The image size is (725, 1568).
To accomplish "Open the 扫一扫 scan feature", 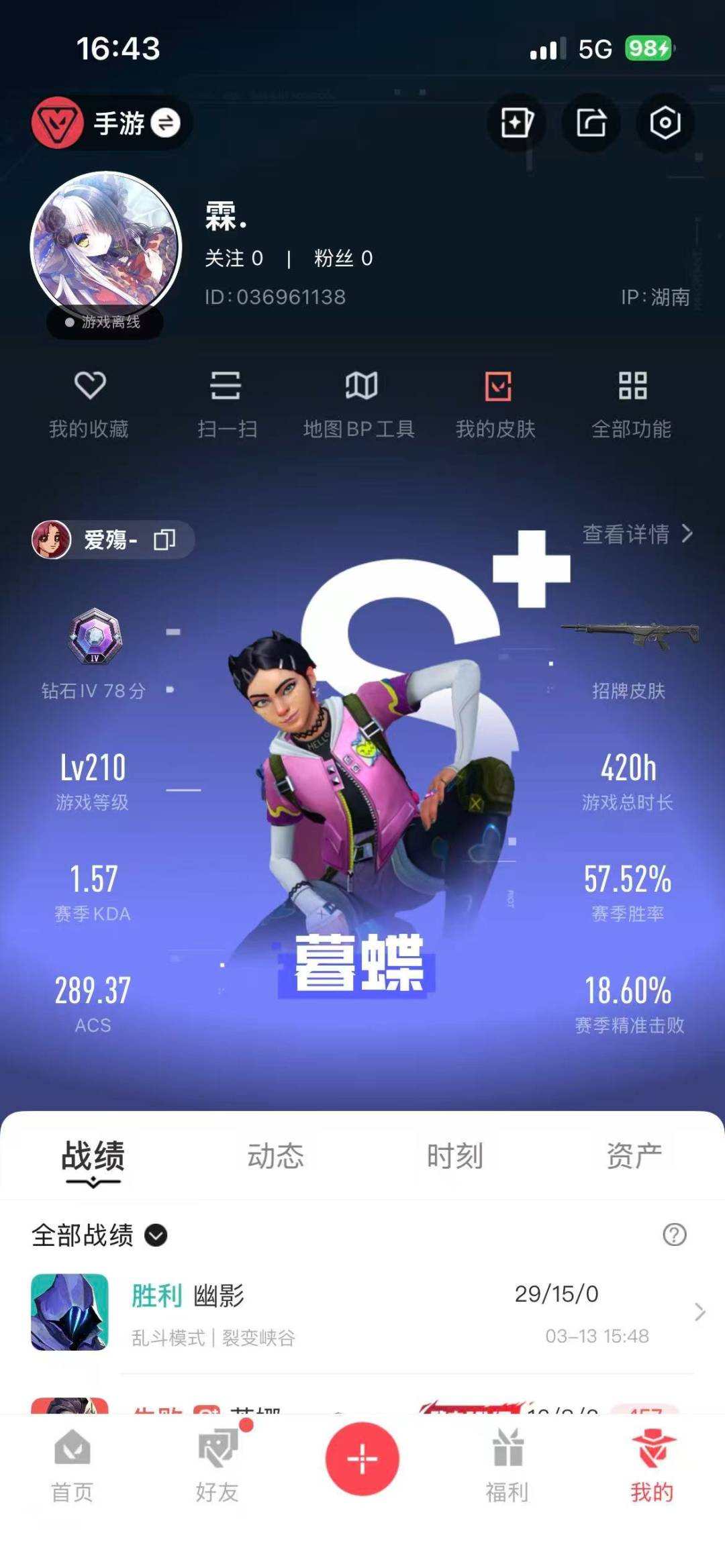I will 226,403.
